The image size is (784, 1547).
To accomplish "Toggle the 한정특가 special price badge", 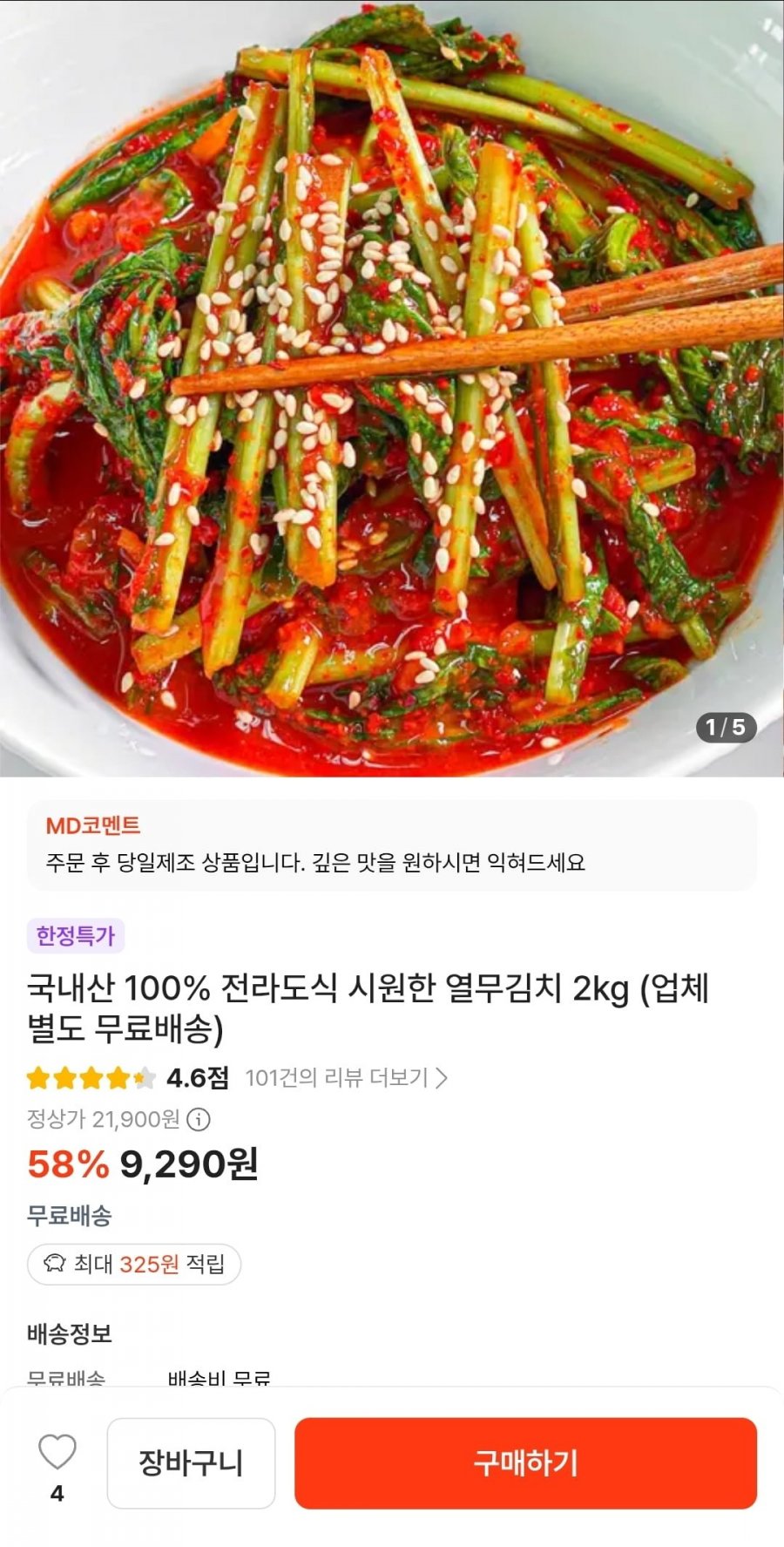I will [78, 935].
